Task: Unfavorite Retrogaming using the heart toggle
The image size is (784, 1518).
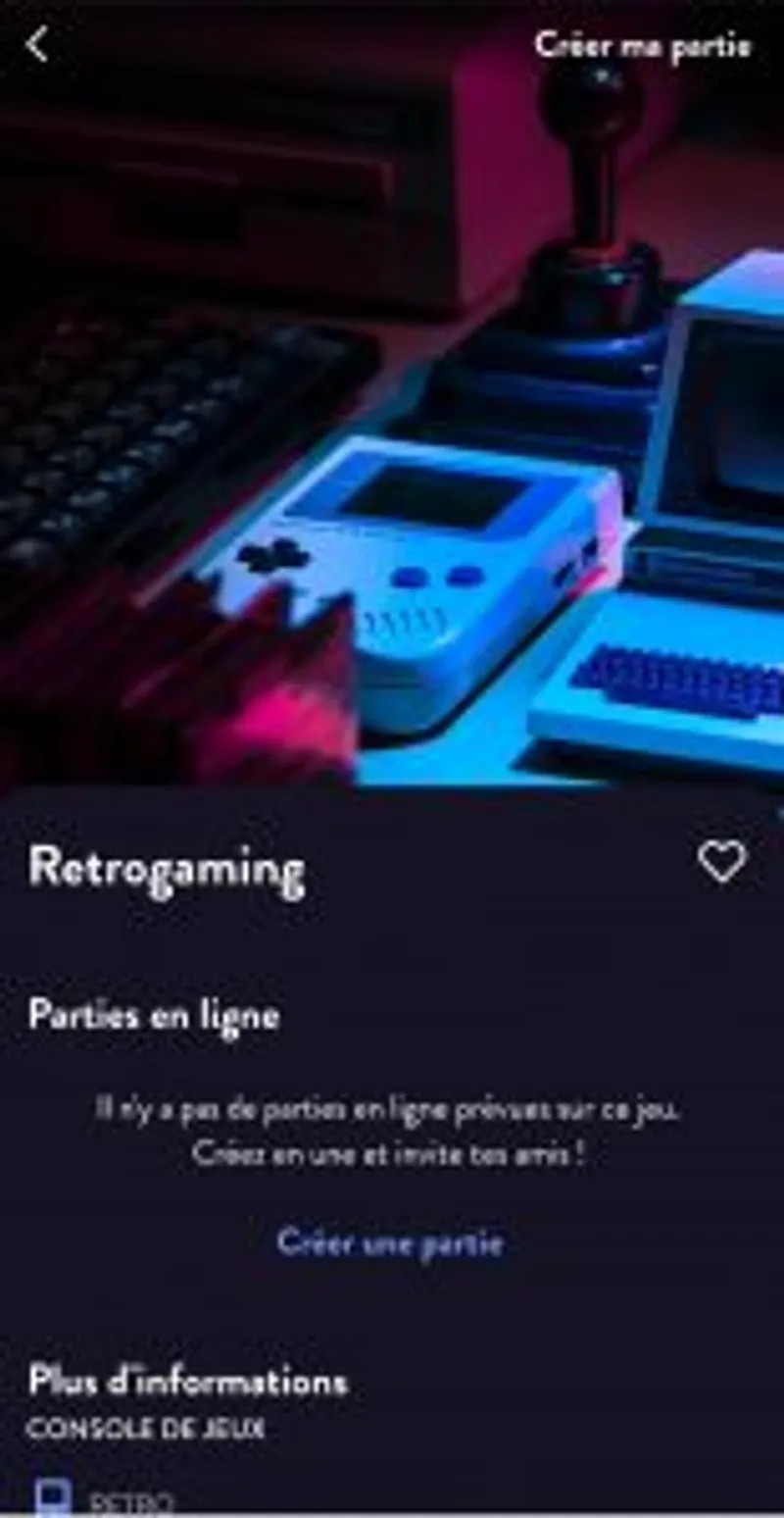Action: (723, 863)
